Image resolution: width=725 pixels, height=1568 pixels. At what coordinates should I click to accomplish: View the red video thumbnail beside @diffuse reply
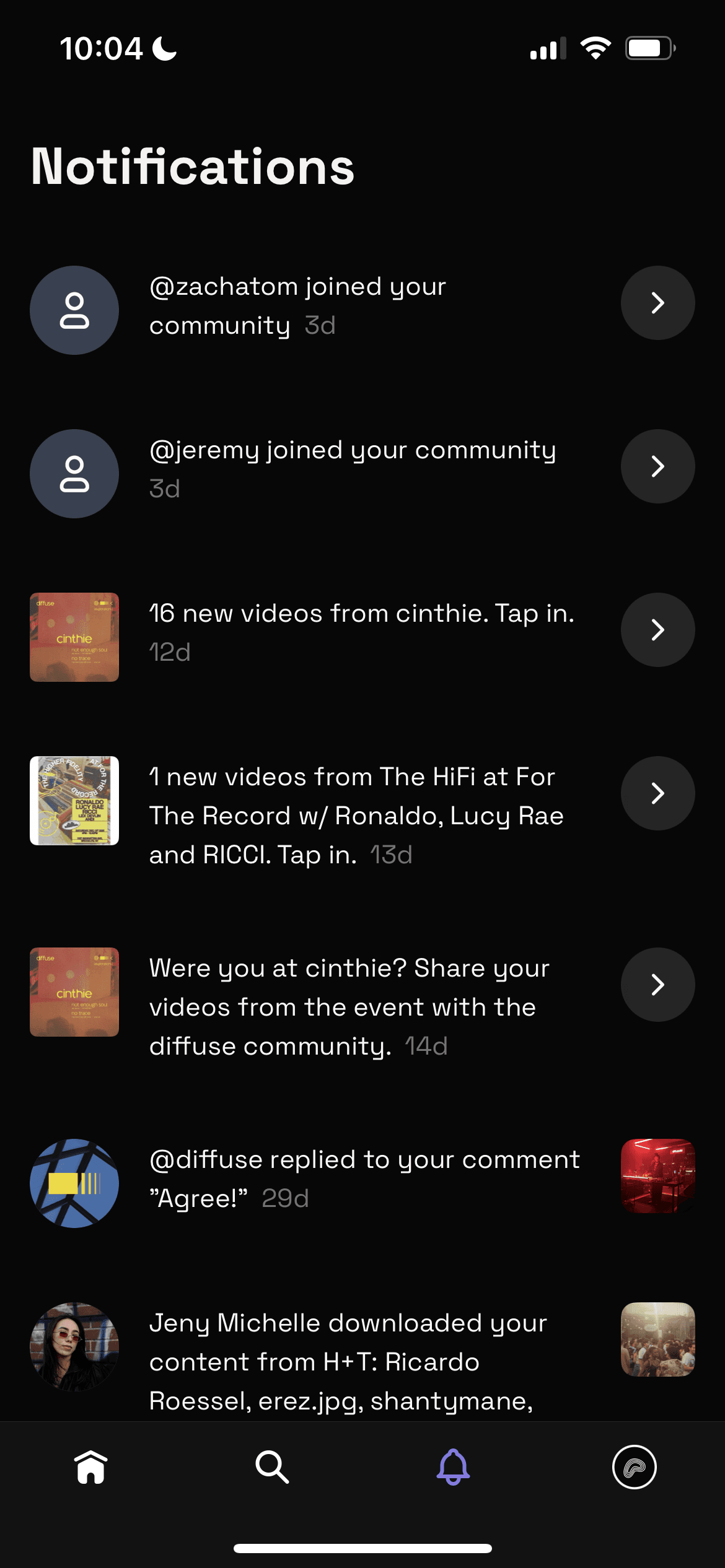[x=657, y=1175]
